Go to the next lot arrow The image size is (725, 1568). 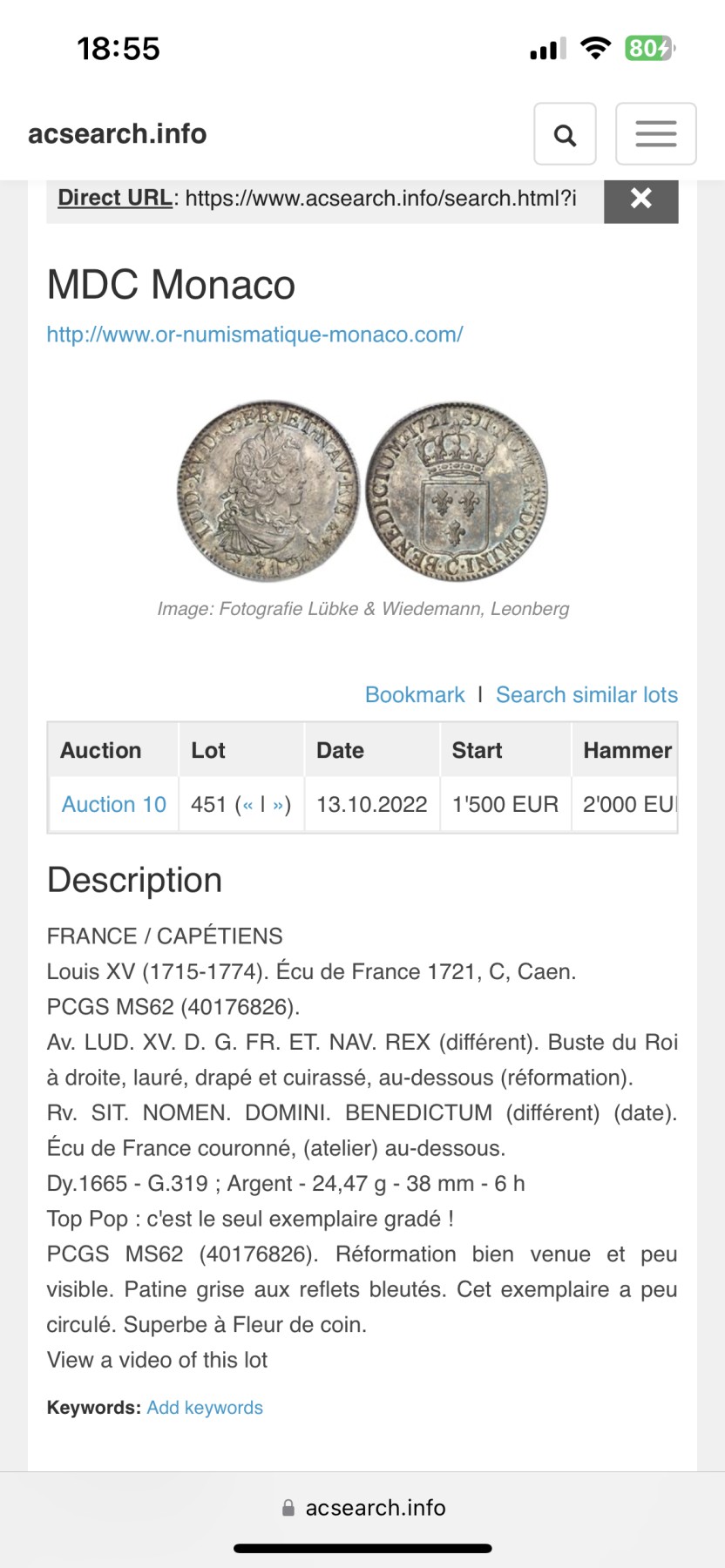pyautogui.click(x=278, y=805)
